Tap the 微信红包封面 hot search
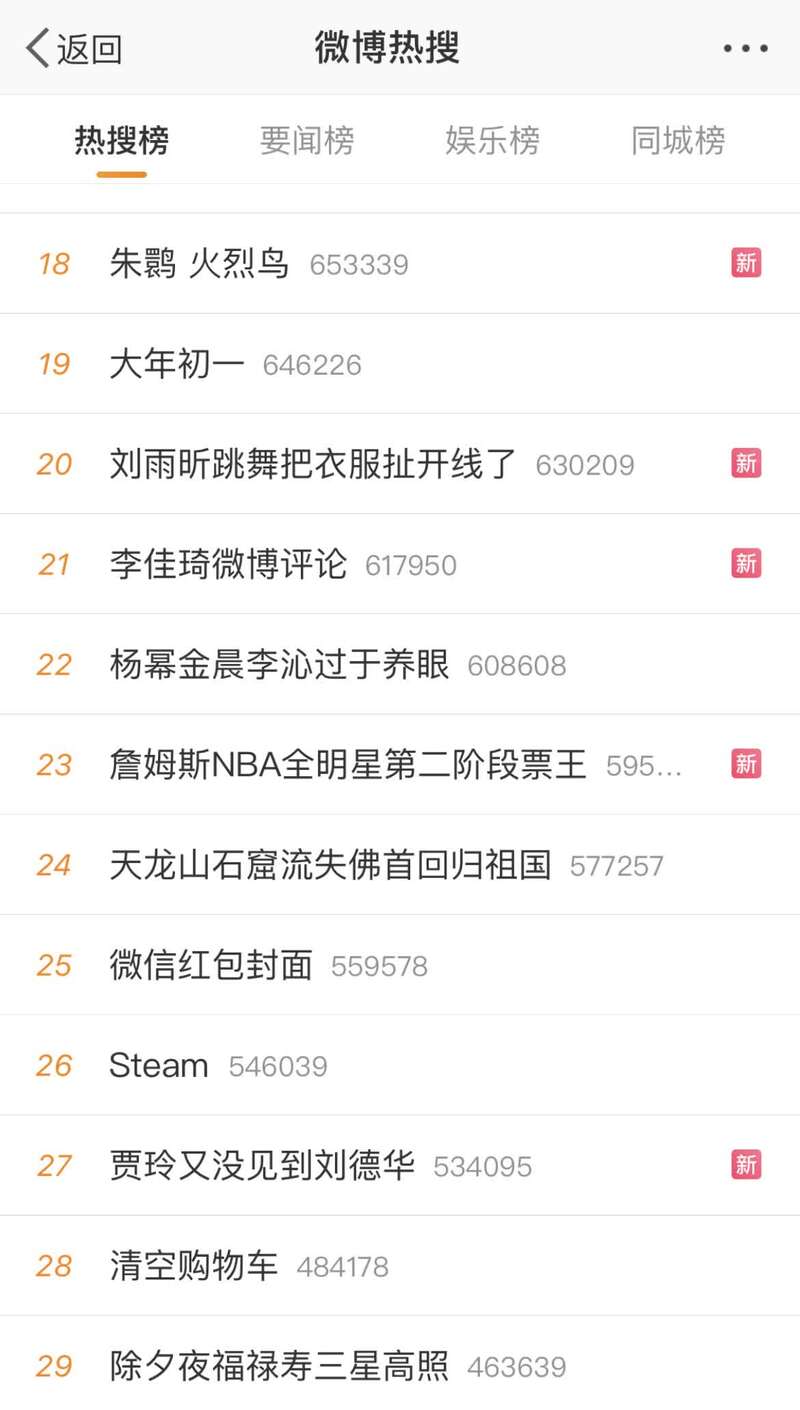 pos(211,965)
